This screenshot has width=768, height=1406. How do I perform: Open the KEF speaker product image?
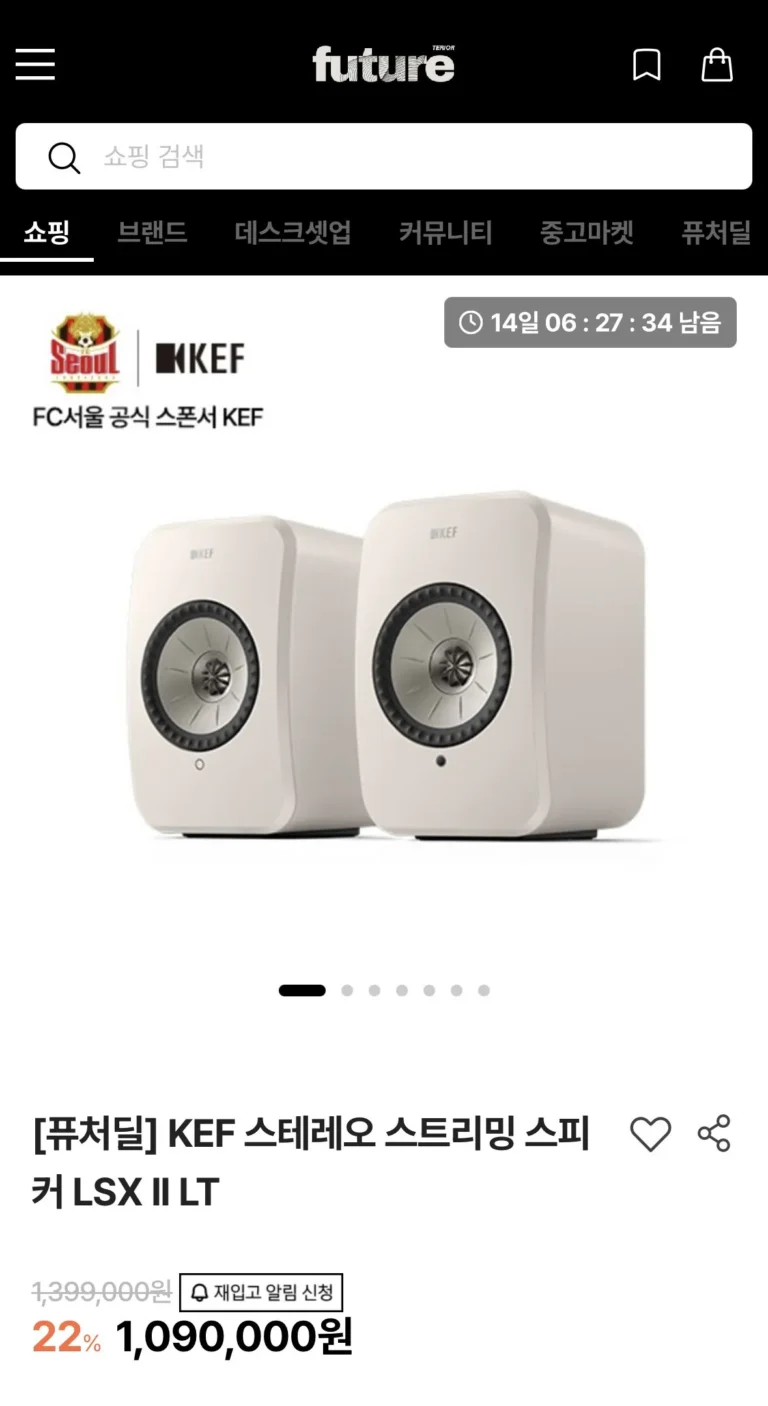(384, 670)
